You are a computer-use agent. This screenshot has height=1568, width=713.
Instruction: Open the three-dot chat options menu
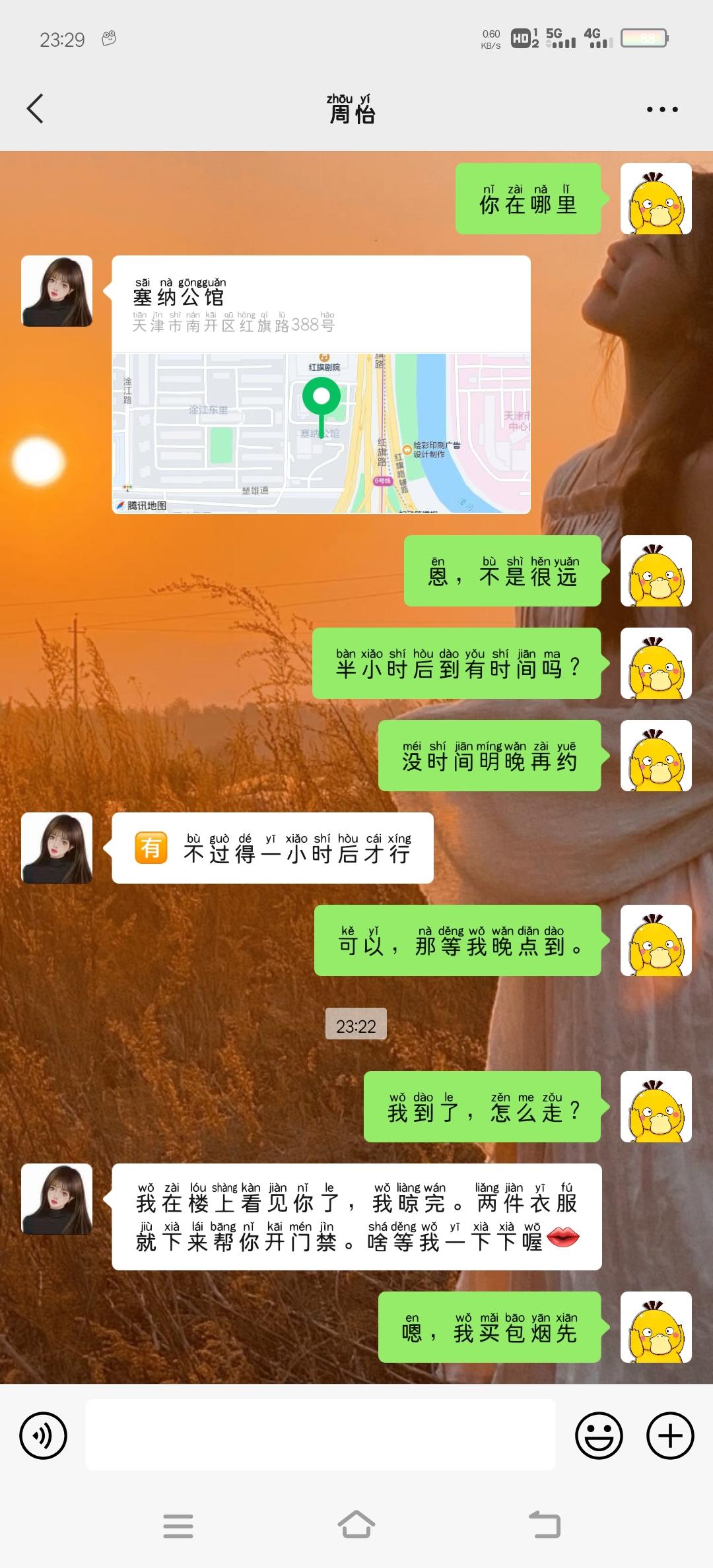pyautogui.click(x=662, y=110)
